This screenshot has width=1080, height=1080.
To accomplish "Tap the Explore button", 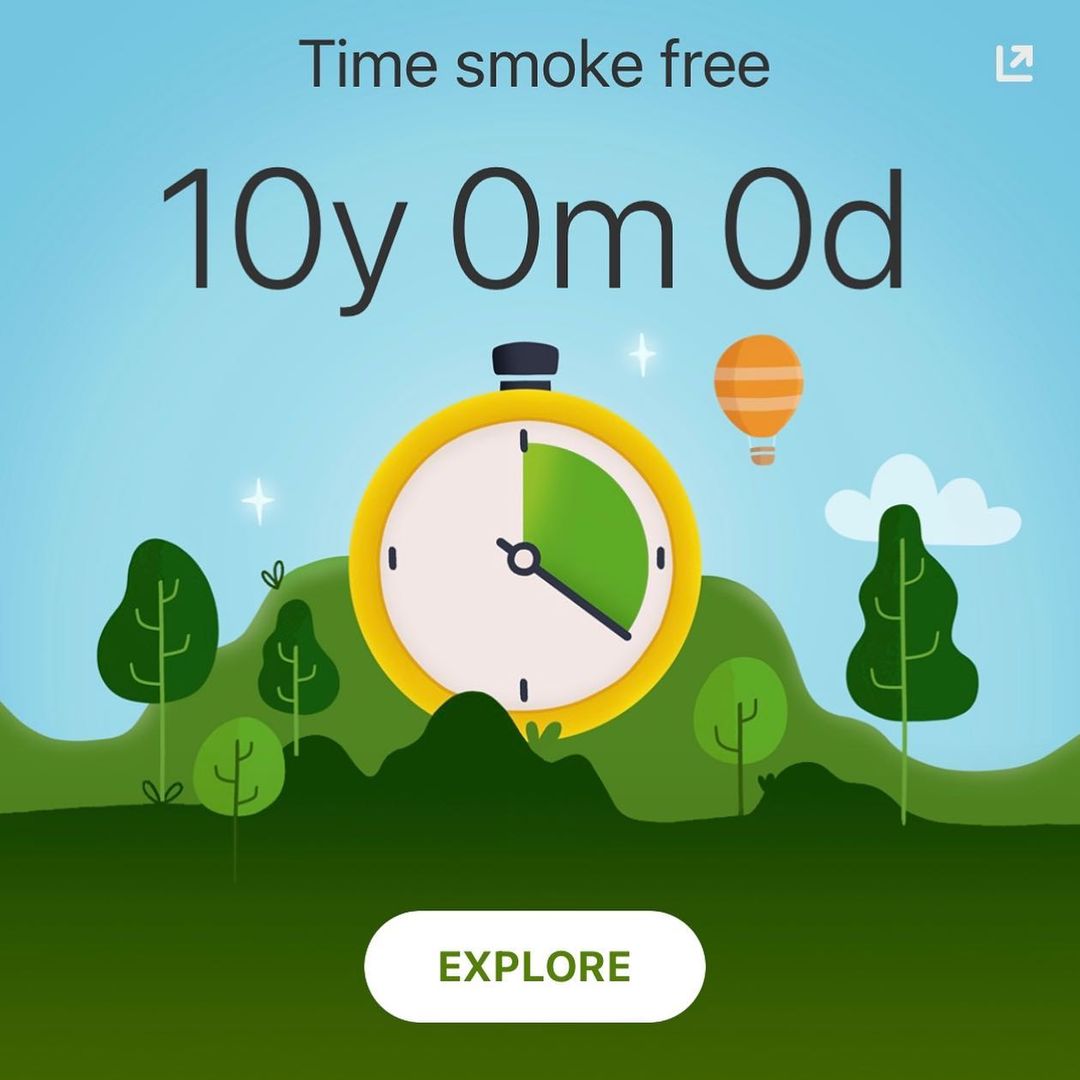I will pos(535,966).
